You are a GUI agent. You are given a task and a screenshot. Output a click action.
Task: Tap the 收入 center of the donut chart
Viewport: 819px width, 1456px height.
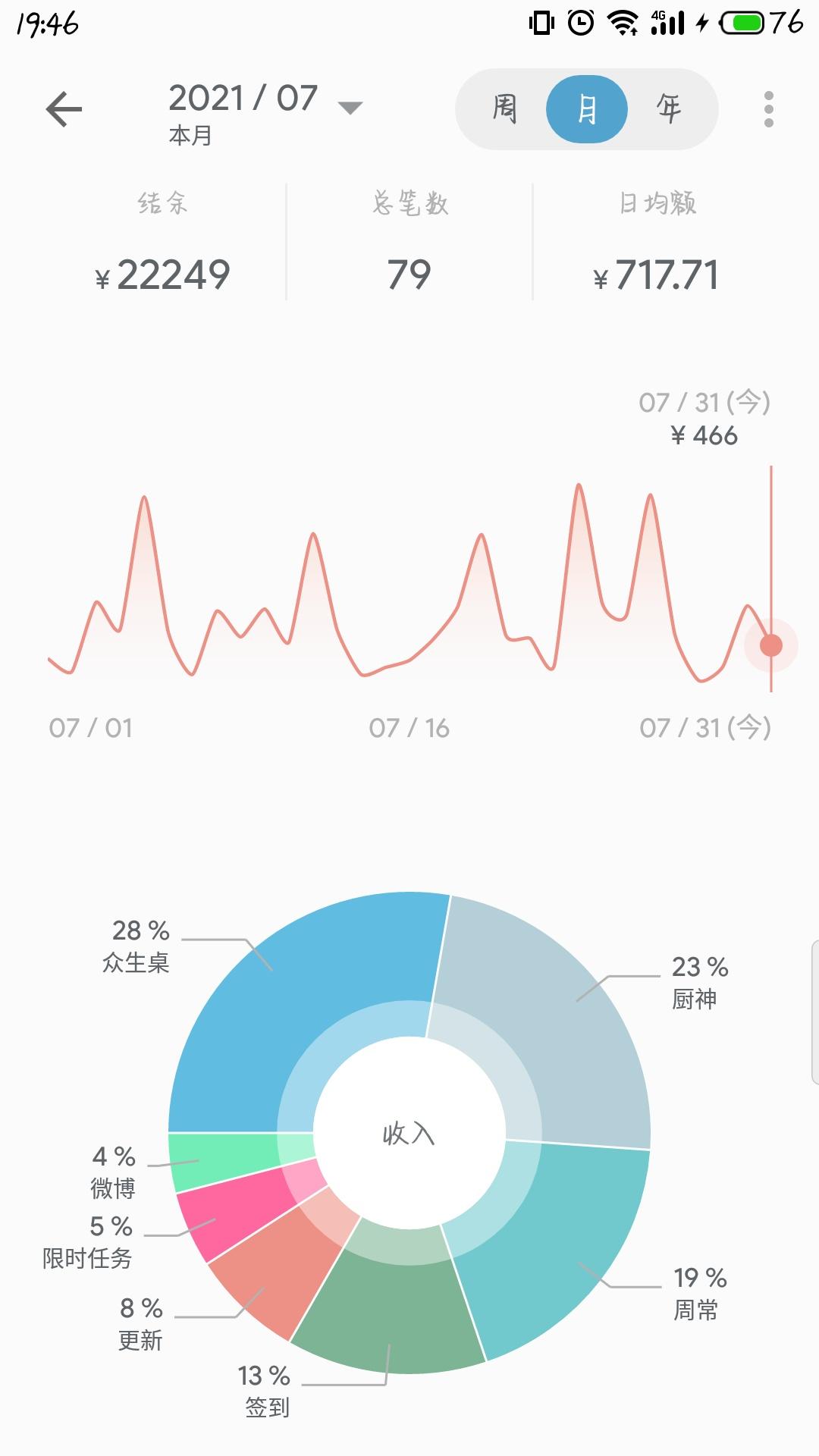[409, 1134]
